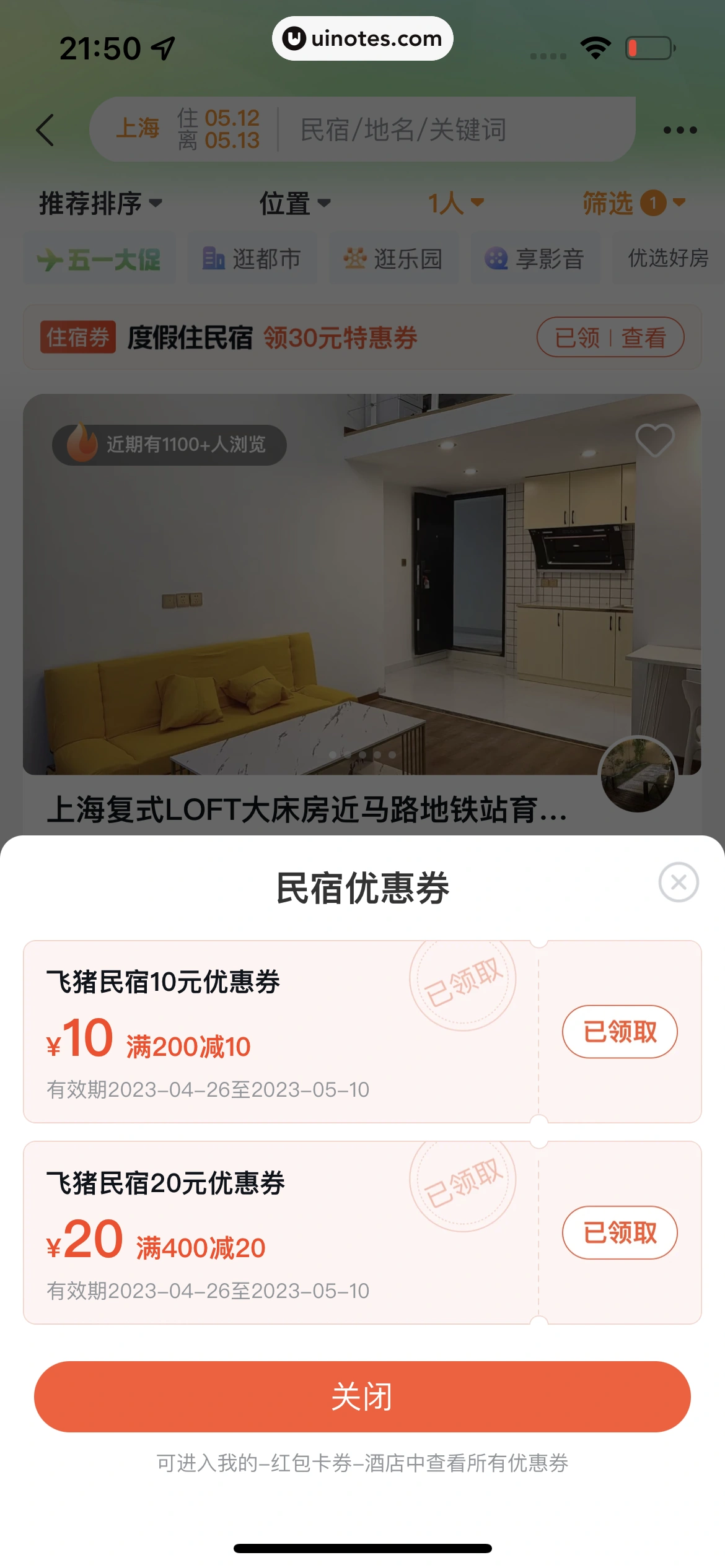Tap 已领取 on the 20元 coupon
This screenshot has width=725, height=1568.
click(x=620, y=1232)
